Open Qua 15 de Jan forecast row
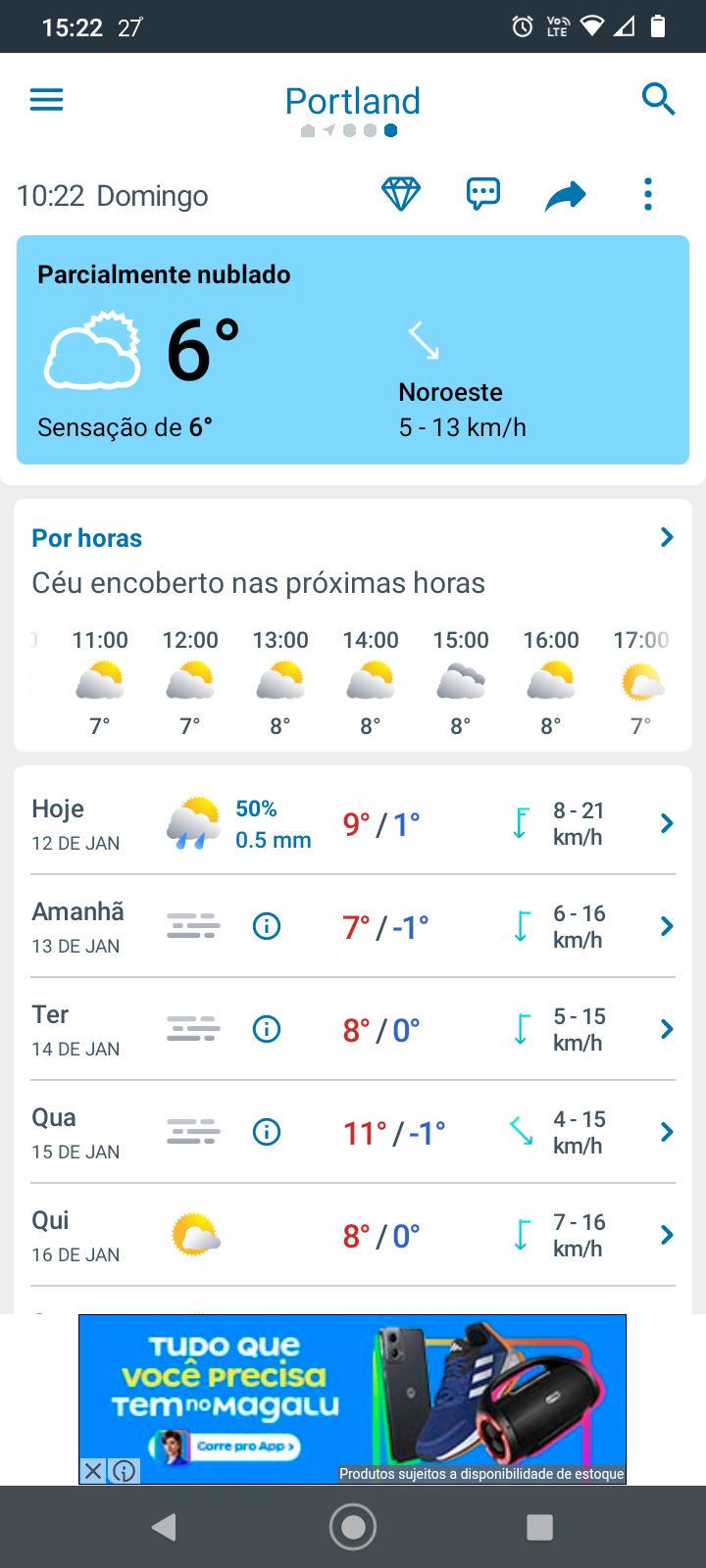The height and width of the screenshot is (1568, 706). pyautogui.click(x=353, y=1132)
